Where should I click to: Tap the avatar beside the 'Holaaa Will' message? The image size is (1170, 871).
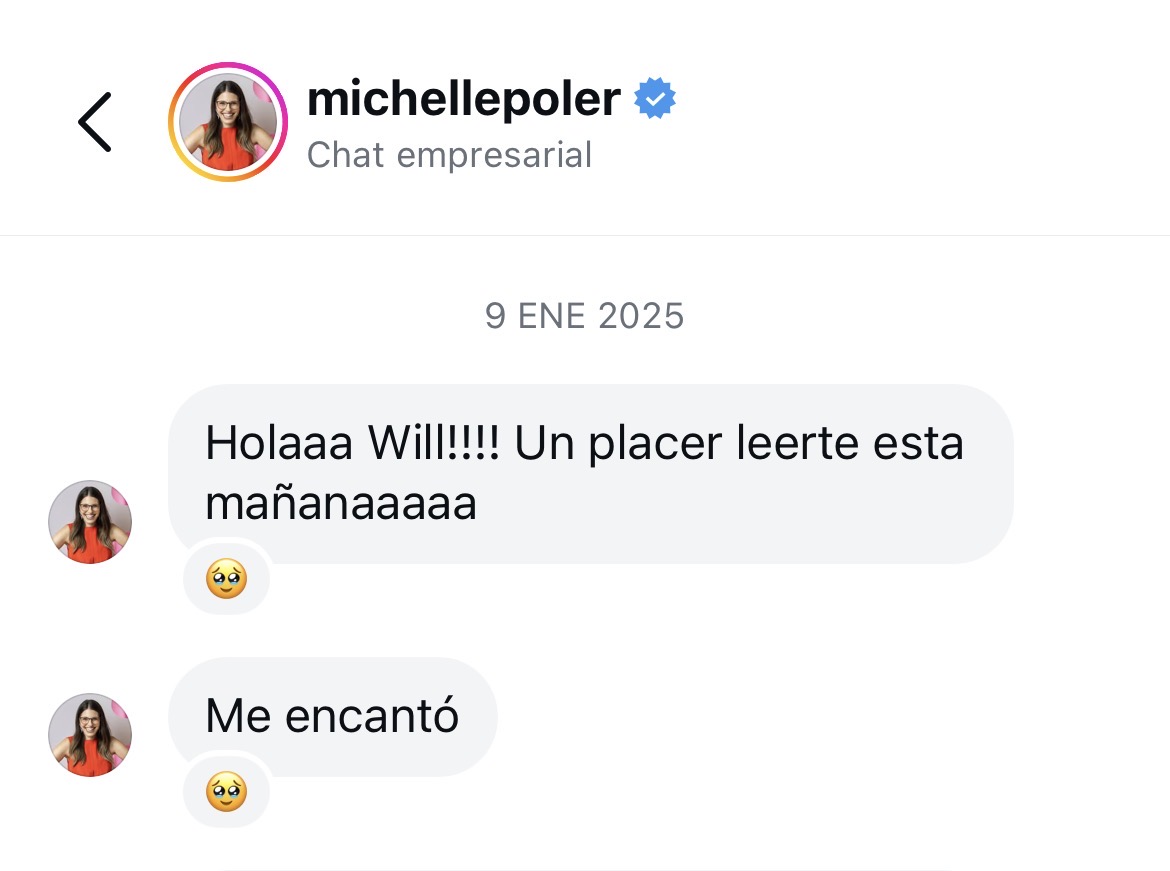point(90,522)
